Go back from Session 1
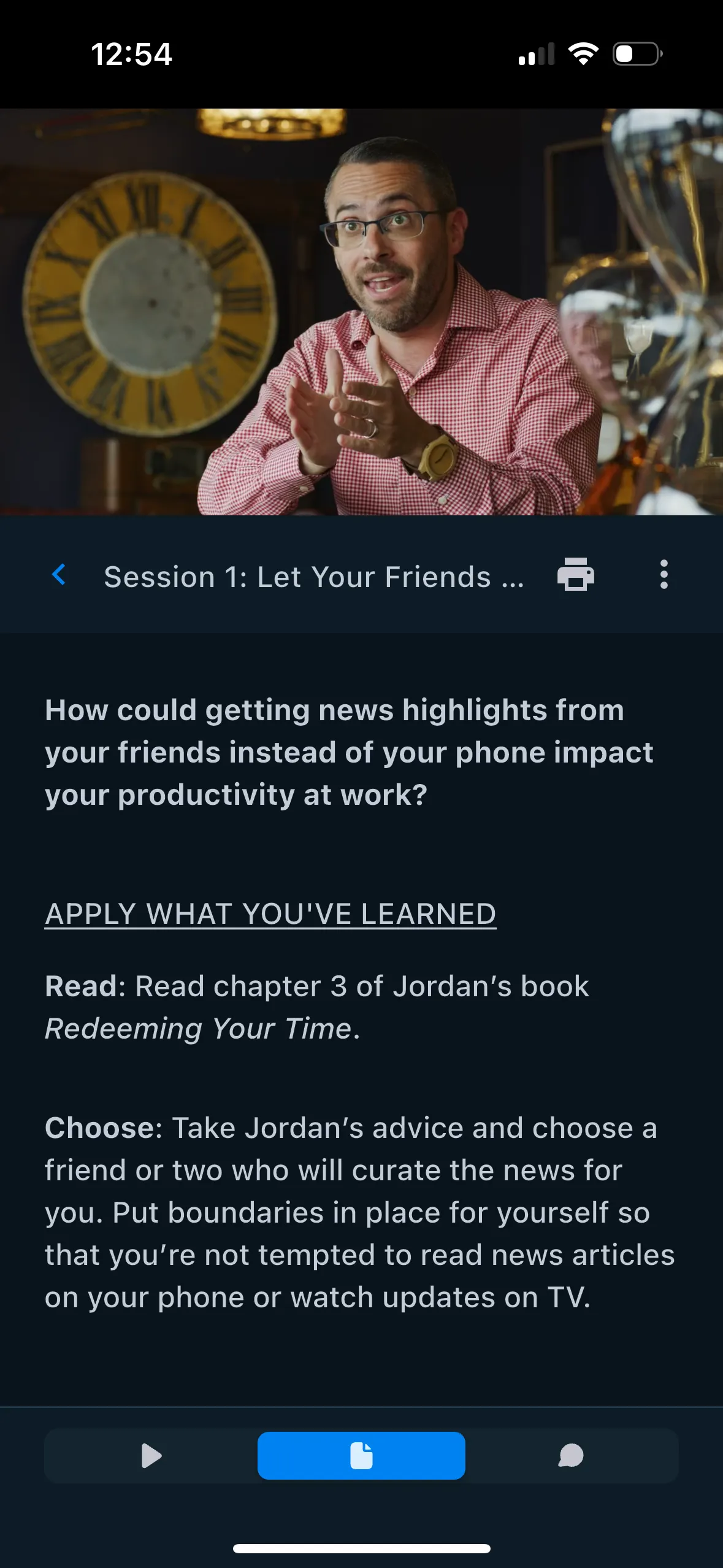The width and height of the screenshot is (723, 1568). (x=59, y=575)
